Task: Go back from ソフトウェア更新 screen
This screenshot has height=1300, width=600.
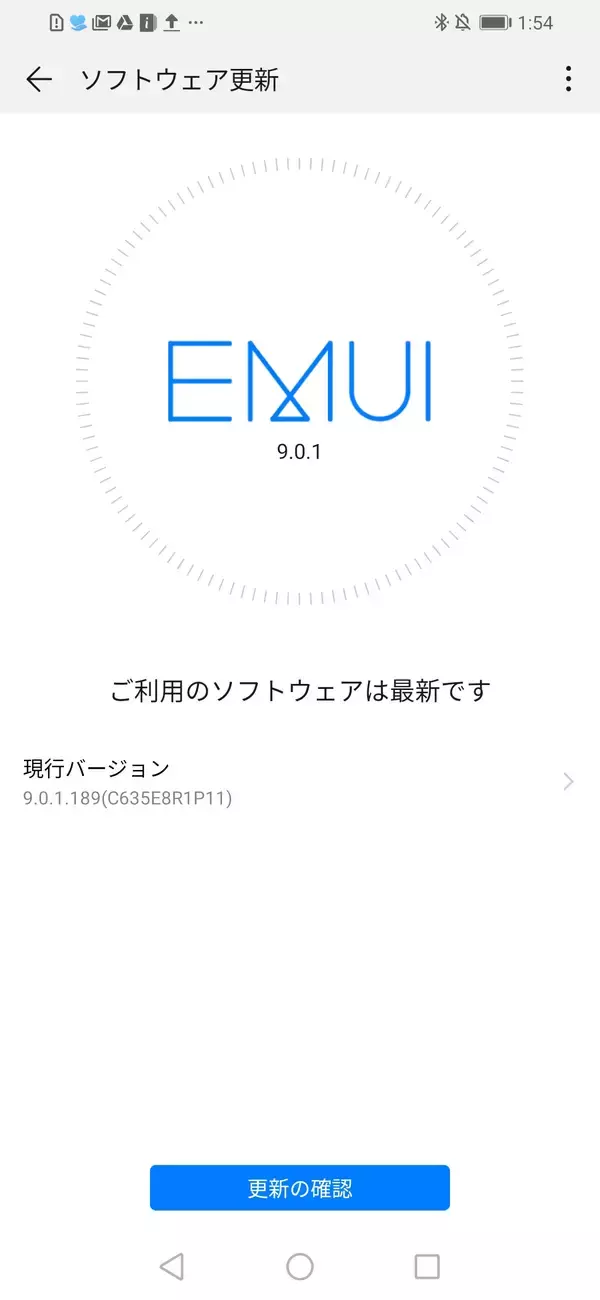Action: click(39, 80)
